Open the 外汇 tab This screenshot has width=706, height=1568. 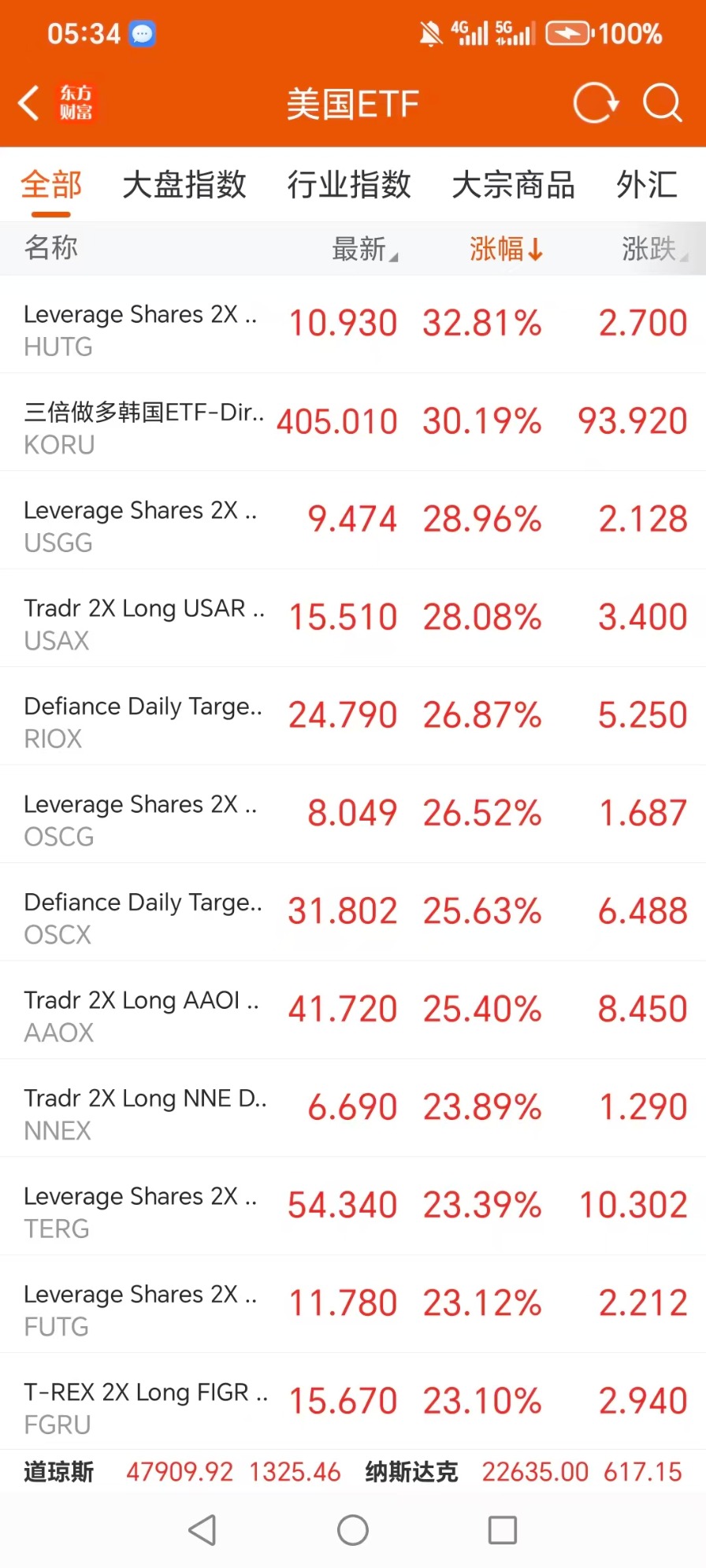[x=646, y=186]
